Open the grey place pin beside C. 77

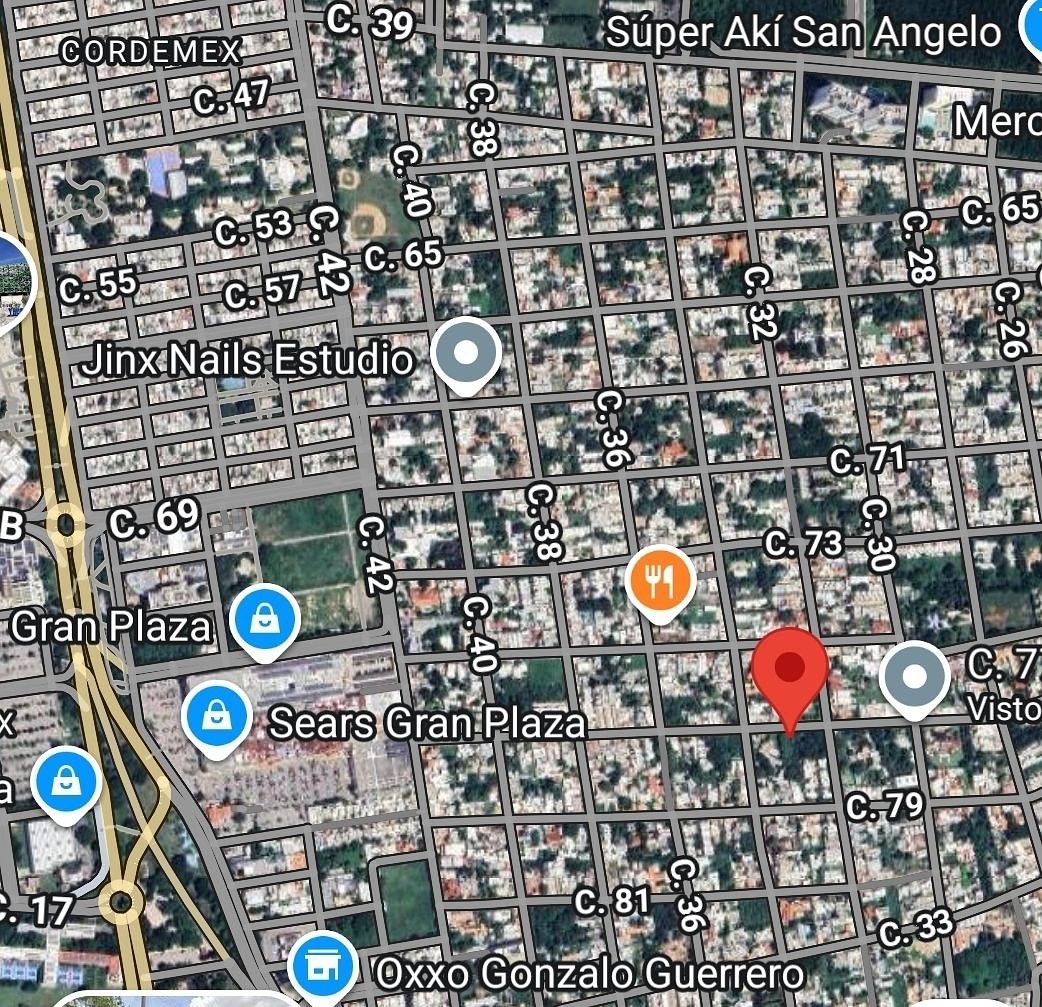pyautogui.click(x=914, y=678)
